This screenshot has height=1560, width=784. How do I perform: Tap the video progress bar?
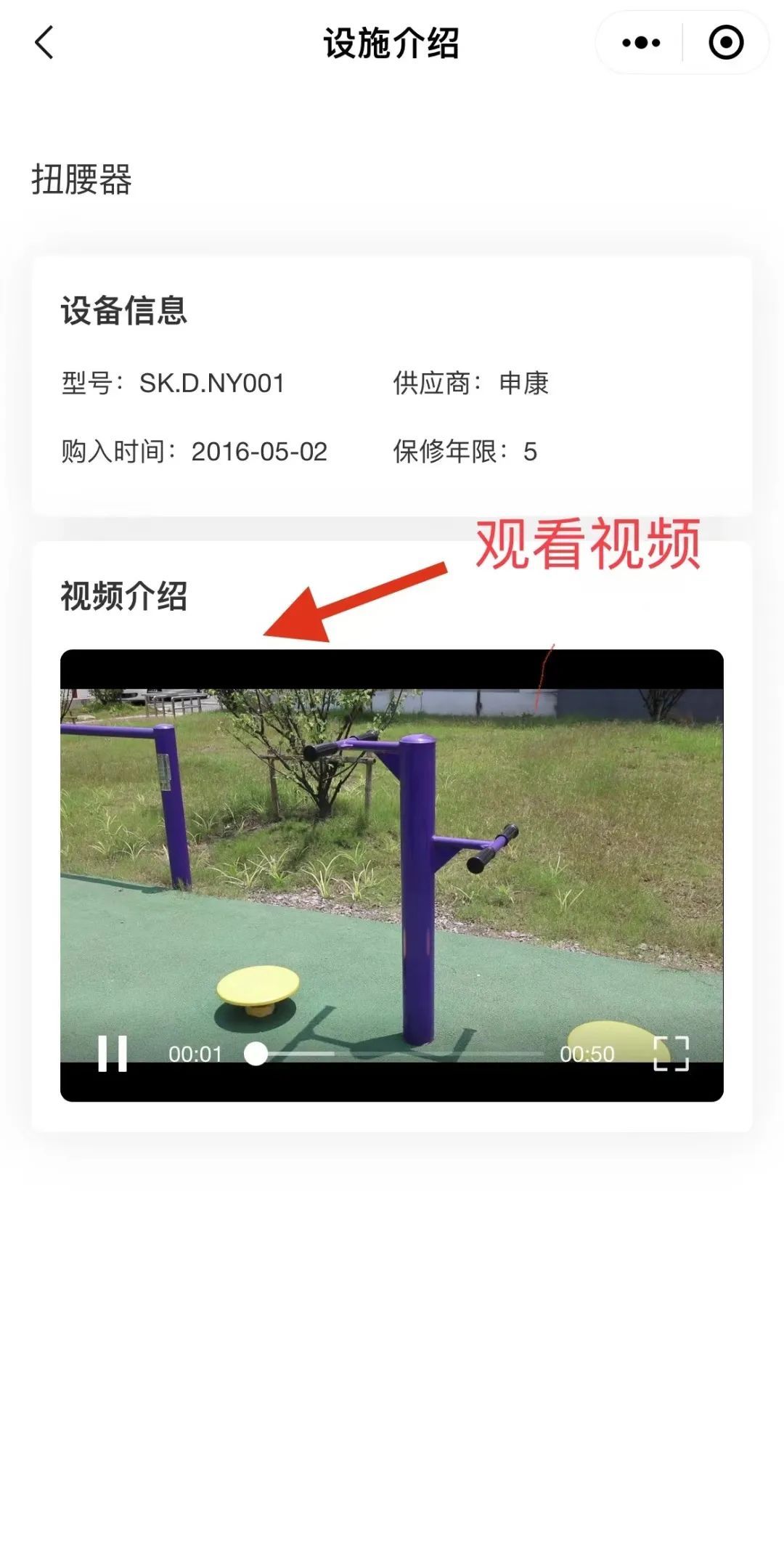[399, 1053]
